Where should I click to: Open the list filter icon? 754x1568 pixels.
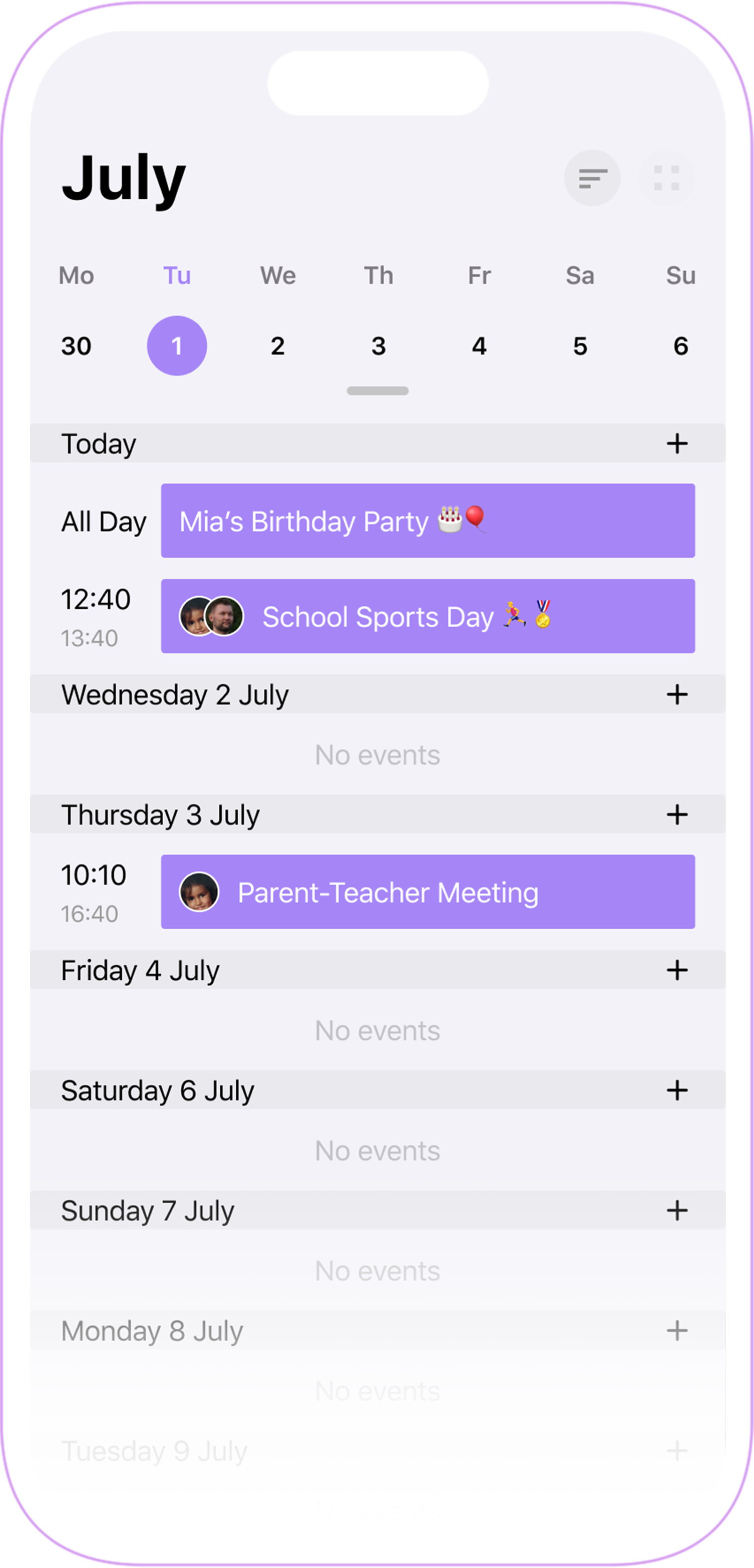tap(591, 178)
